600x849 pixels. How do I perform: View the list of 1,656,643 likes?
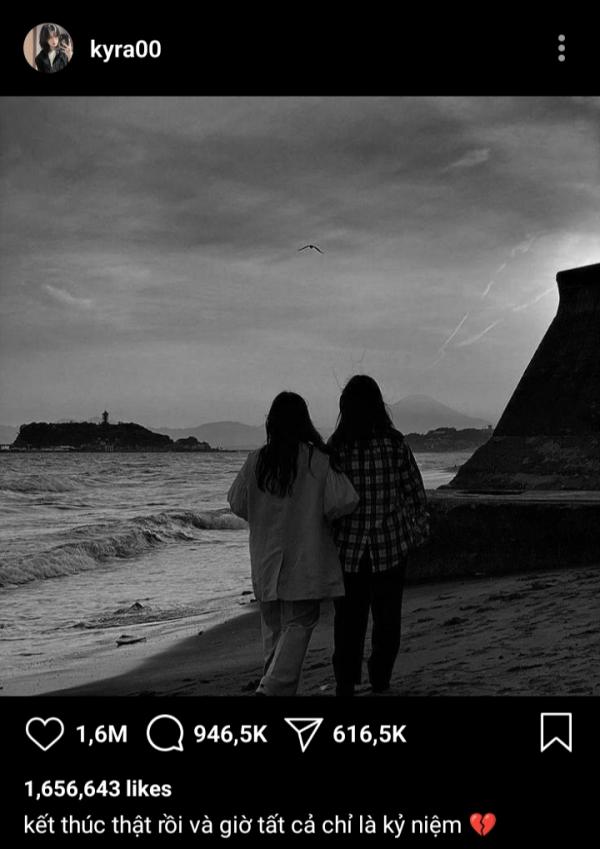click(x=98, y=789)
